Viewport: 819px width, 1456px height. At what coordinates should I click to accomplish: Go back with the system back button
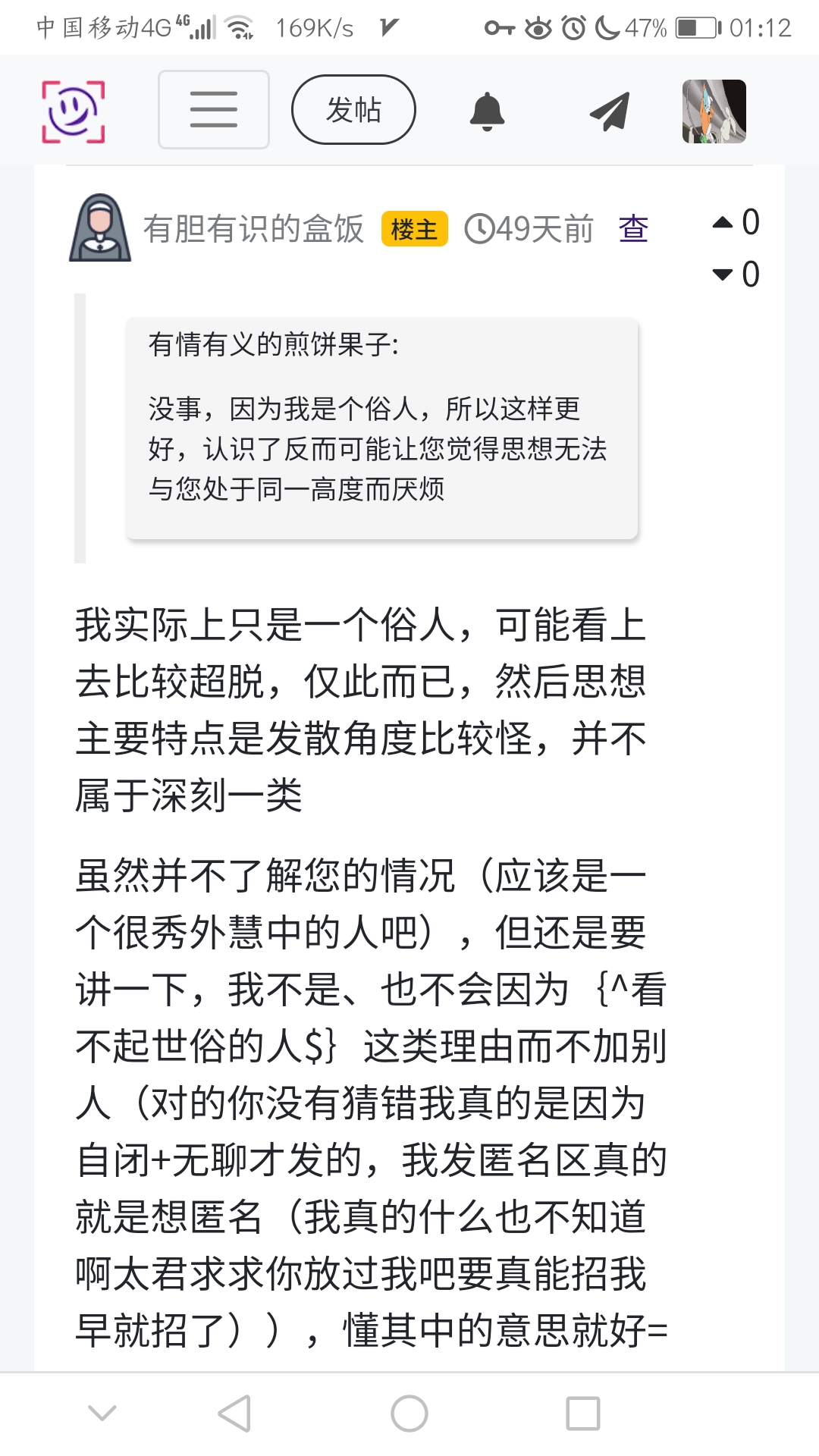coord(235,1414)
